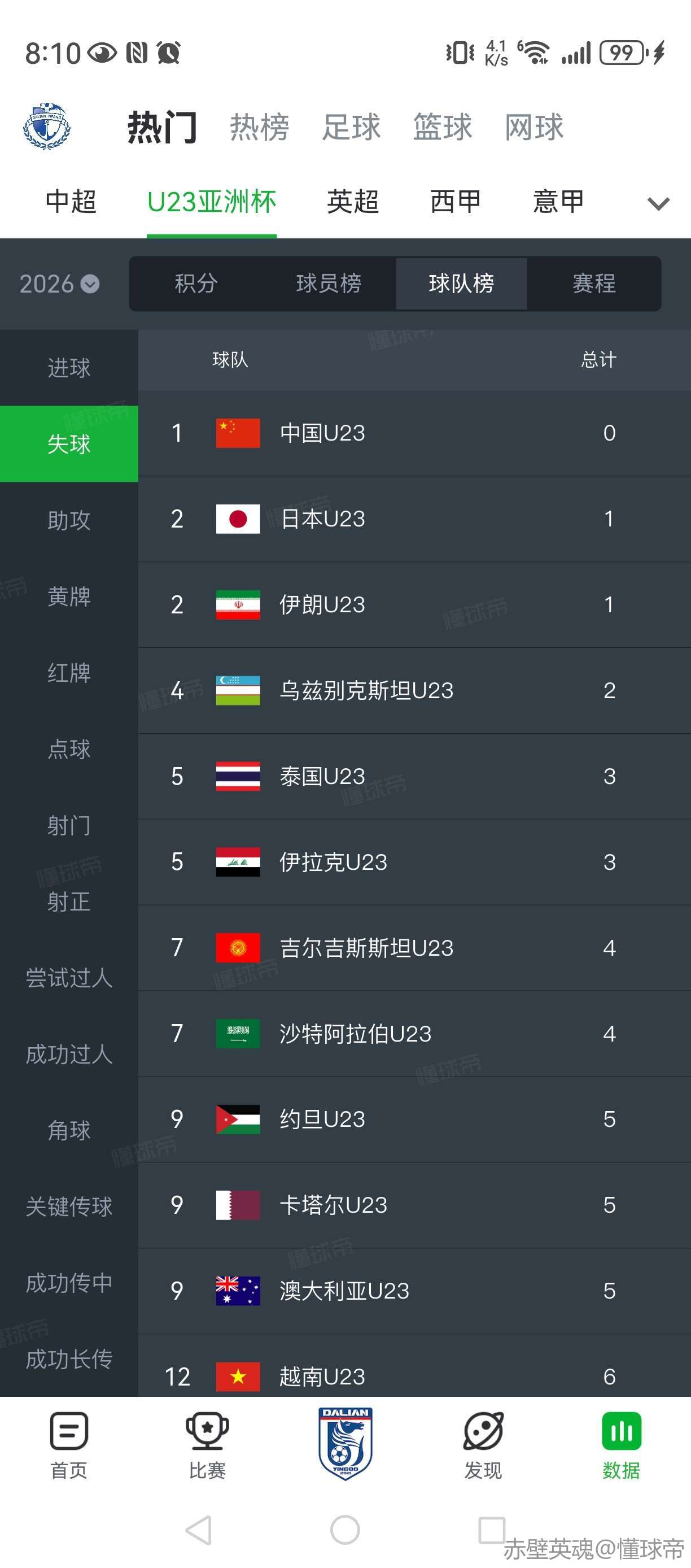Screen dimensions: 691x1568
Task: Select the 英超 league tab
Action: coord(353,202)
